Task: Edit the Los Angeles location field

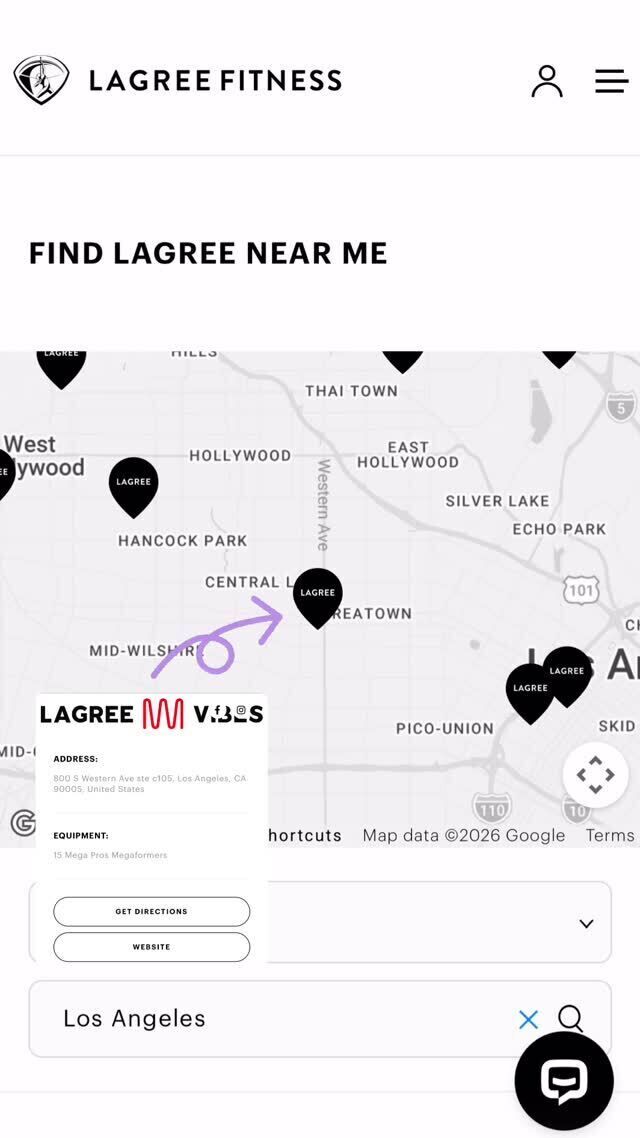Action: [270, 1019]
